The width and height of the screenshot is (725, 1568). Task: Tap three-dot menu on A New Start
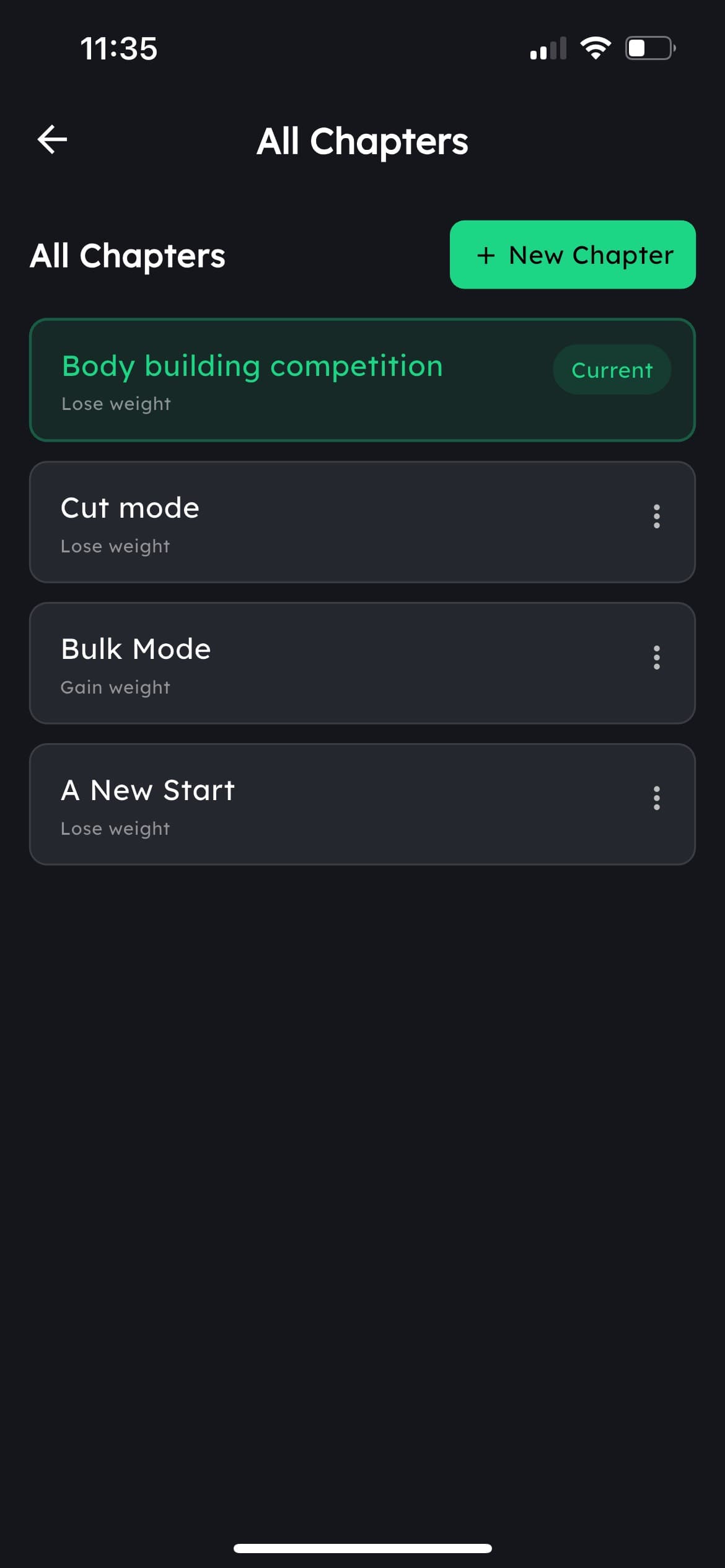pyautogui.click(x=656, y=798)
